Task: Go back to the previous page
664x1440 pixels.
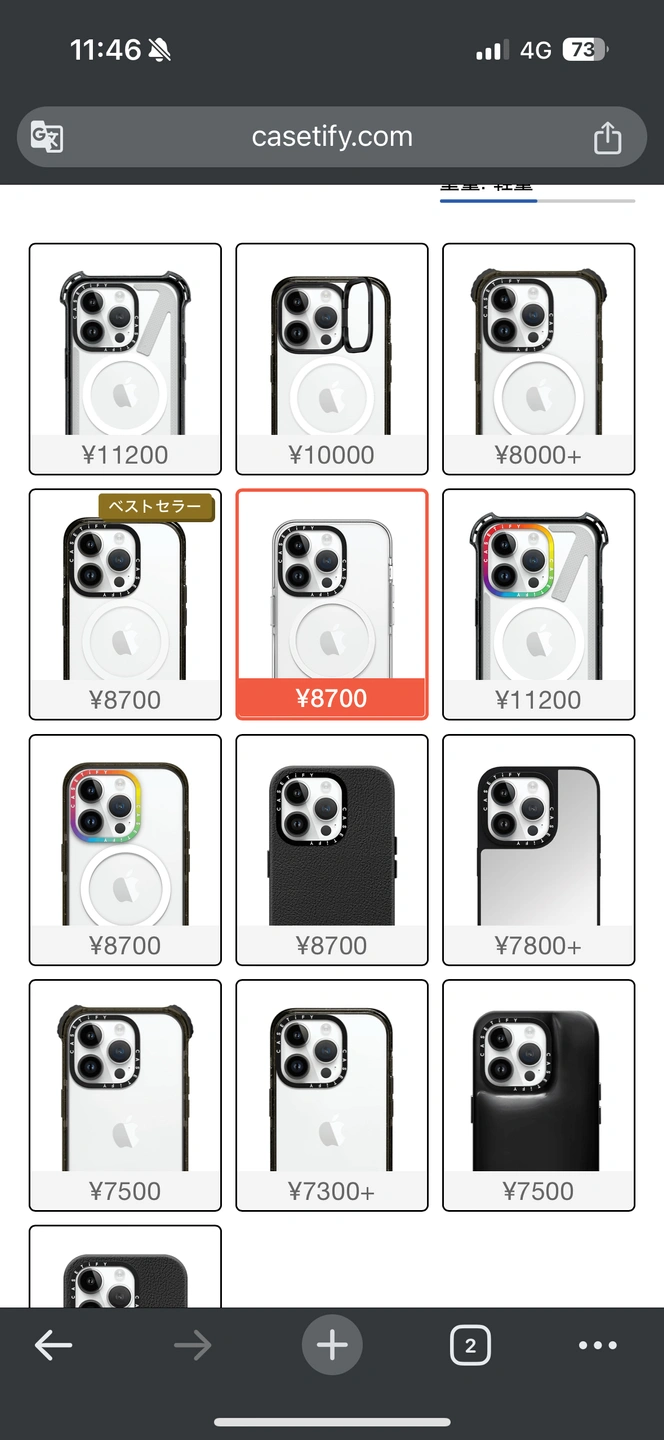Action: point(53,1346)
